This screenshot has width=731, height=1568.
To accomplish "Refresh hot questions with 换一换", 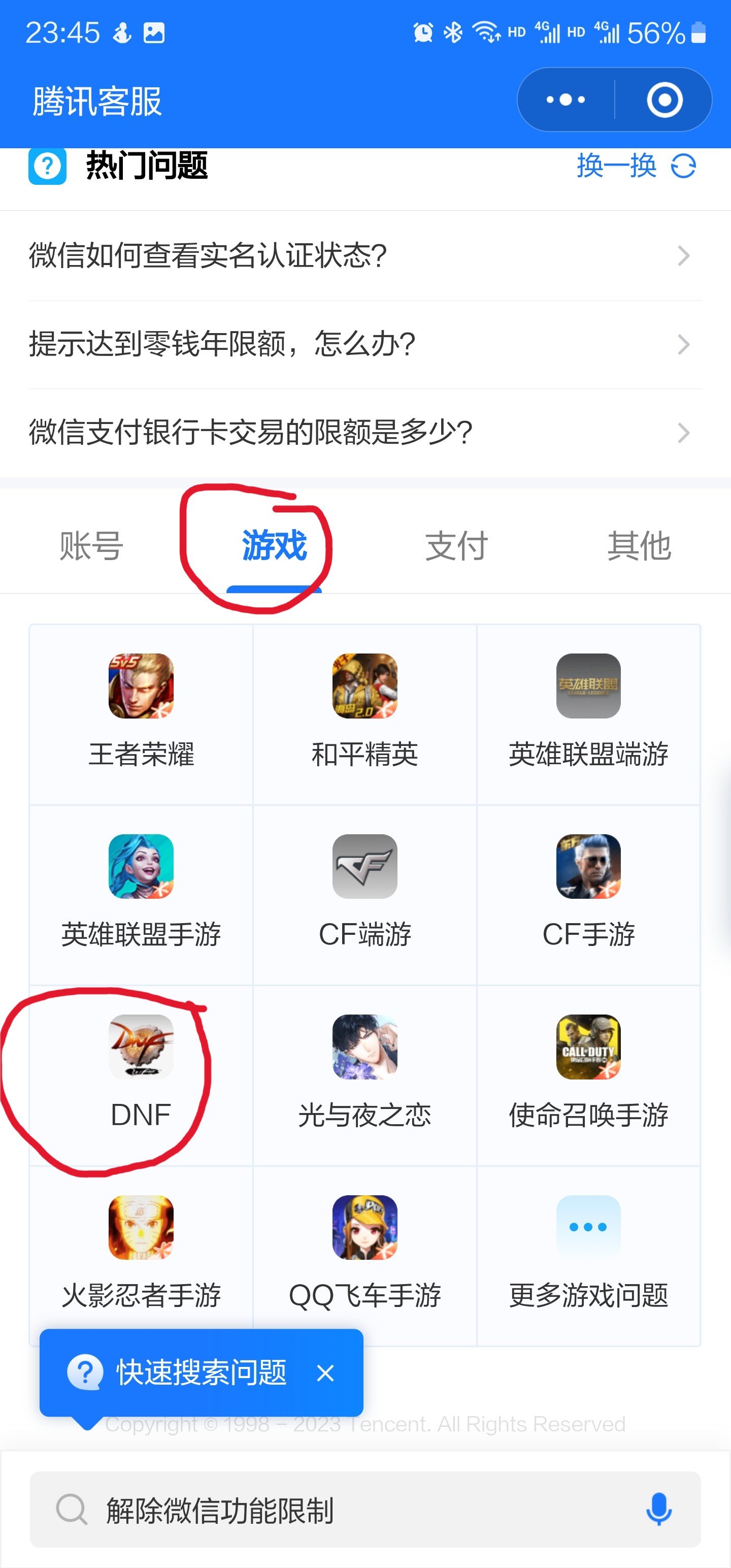I will [x=636, y=166].
